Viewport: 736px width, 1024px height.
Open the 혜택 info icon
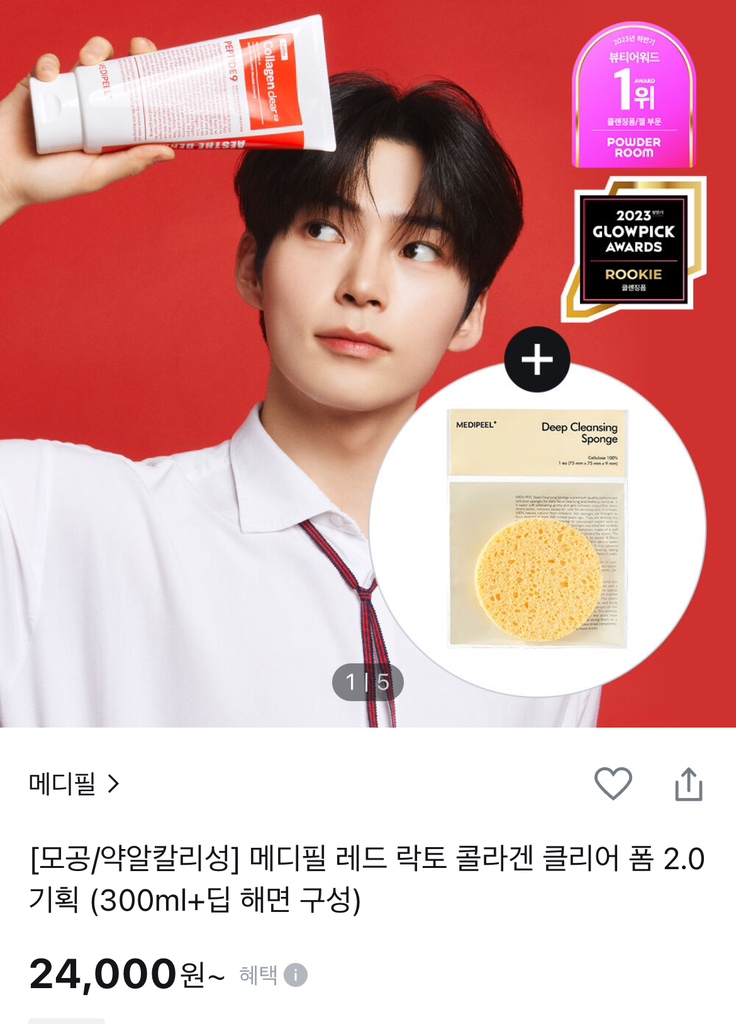tap(295, 975)
